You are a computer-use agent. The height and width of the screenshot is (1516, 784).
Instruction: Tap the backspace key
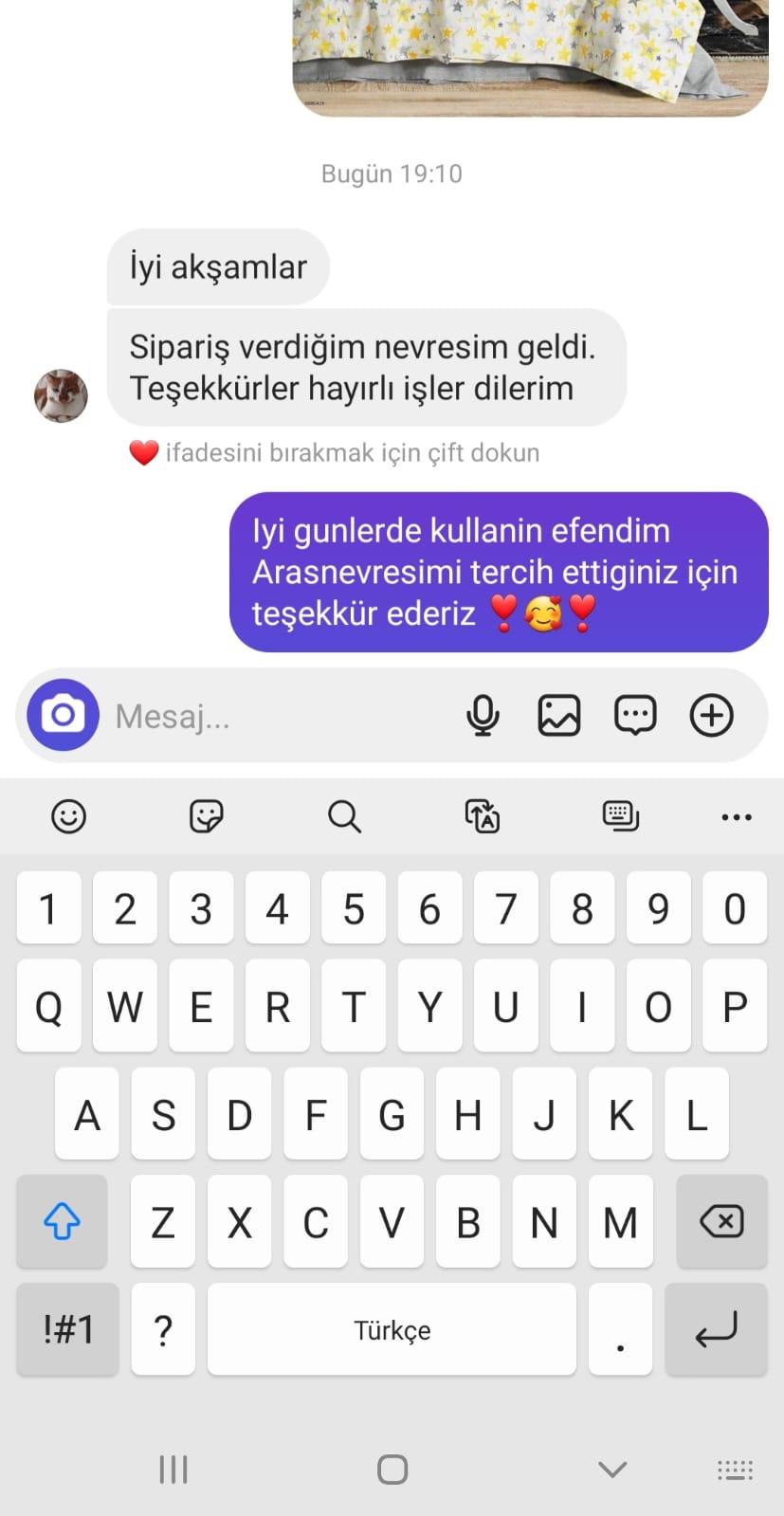721,1221
